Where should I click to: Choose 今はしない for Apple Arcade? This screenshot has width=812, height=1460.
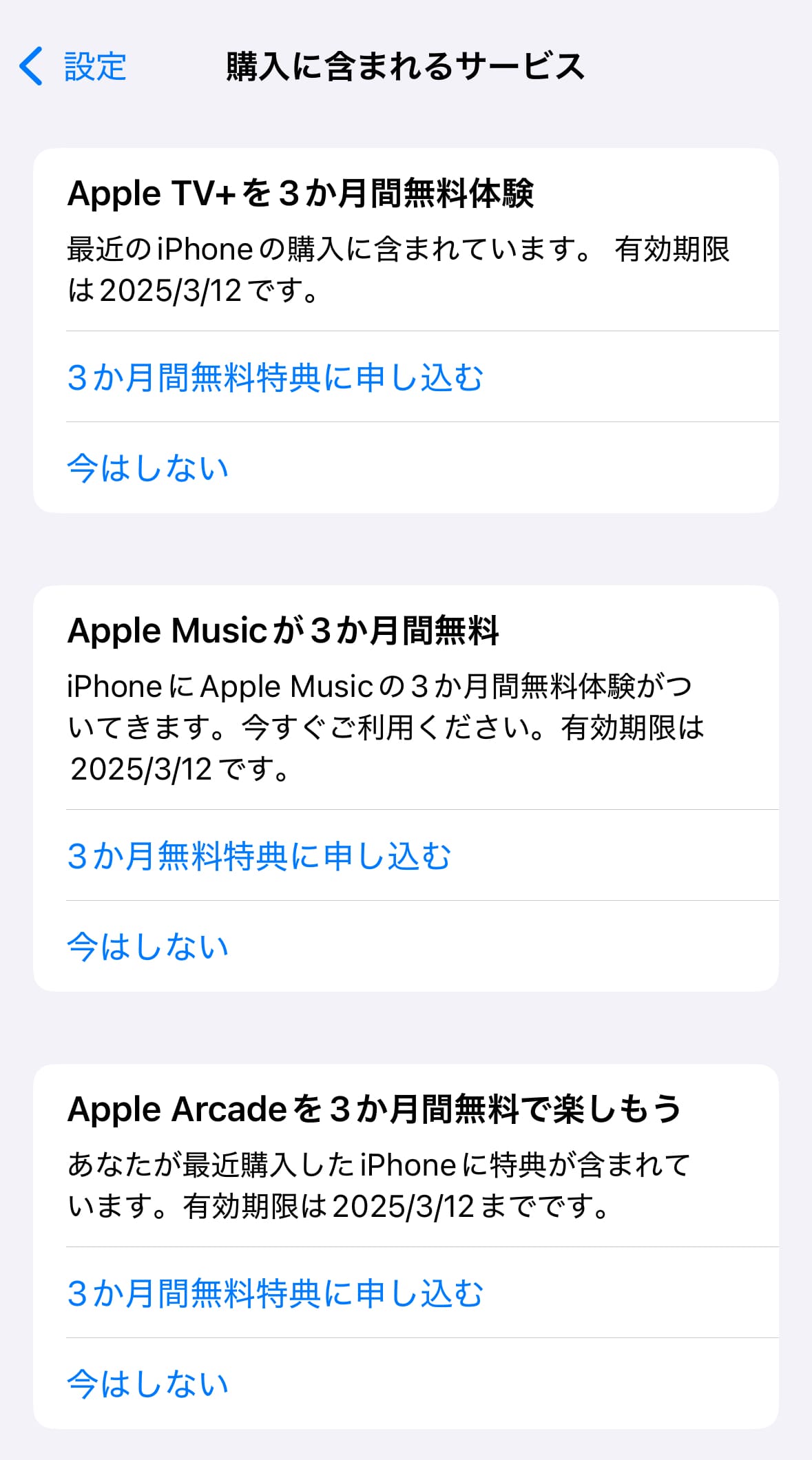[148, 1384]
